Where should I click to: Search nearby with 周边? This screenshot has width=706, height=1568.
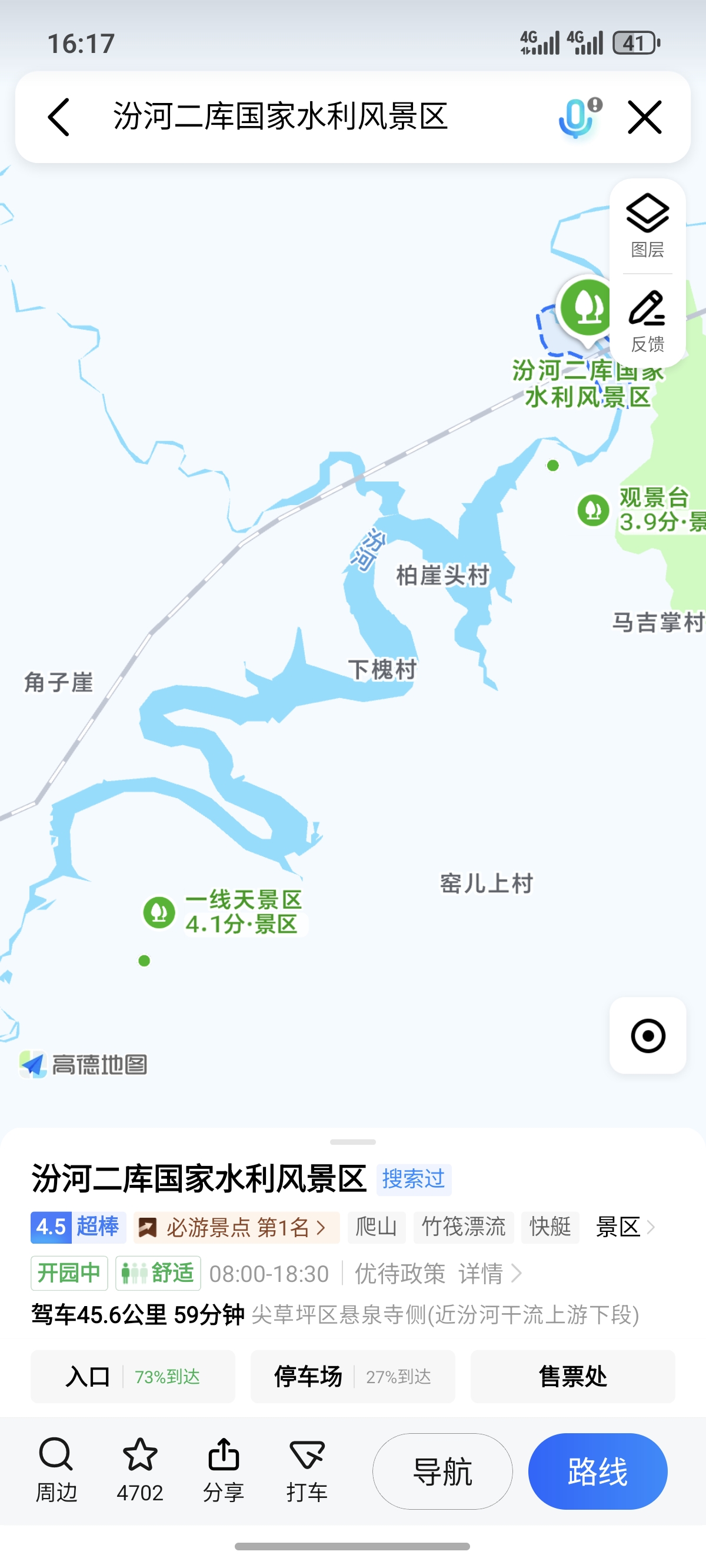(x=56, y=1470)
